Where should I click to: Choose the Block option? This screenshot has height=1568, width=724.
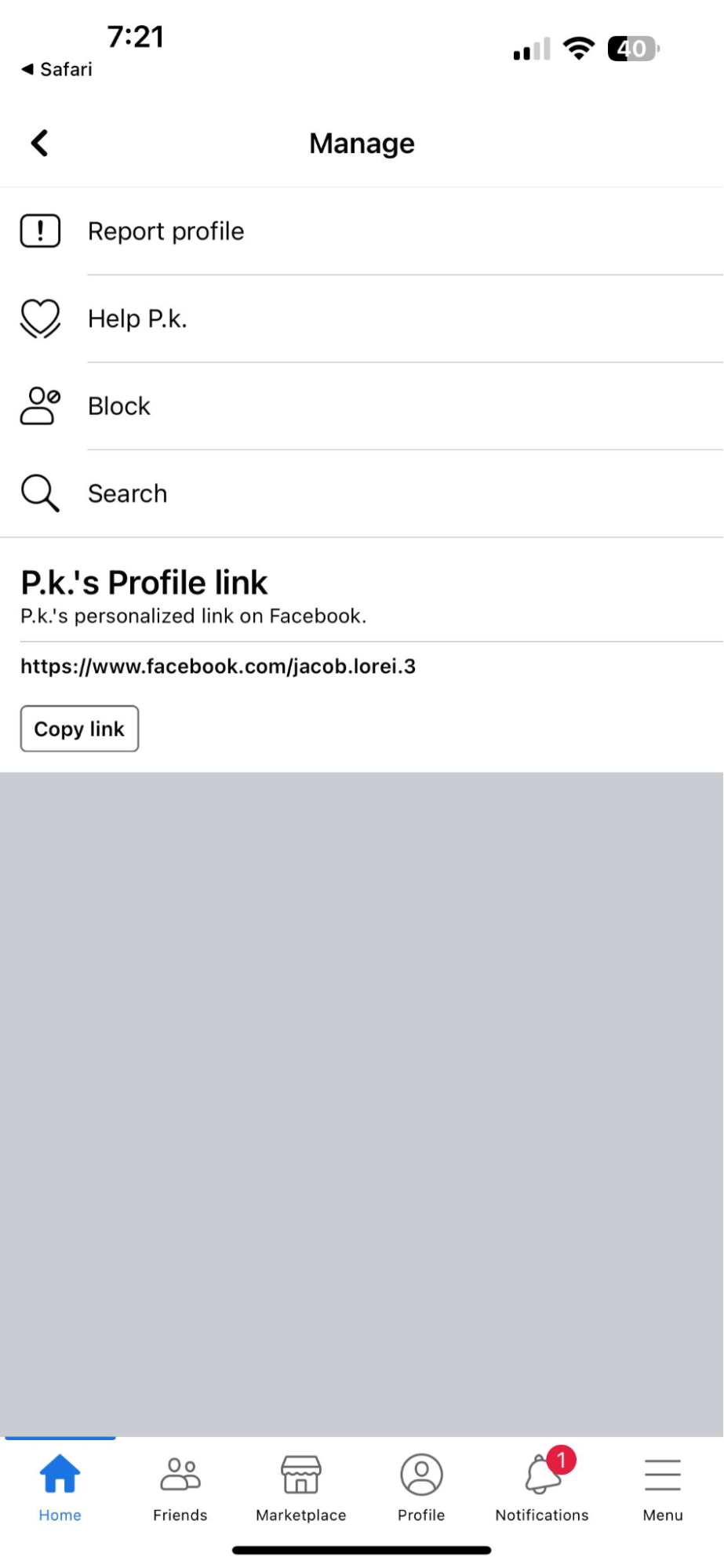pos(362,406)
